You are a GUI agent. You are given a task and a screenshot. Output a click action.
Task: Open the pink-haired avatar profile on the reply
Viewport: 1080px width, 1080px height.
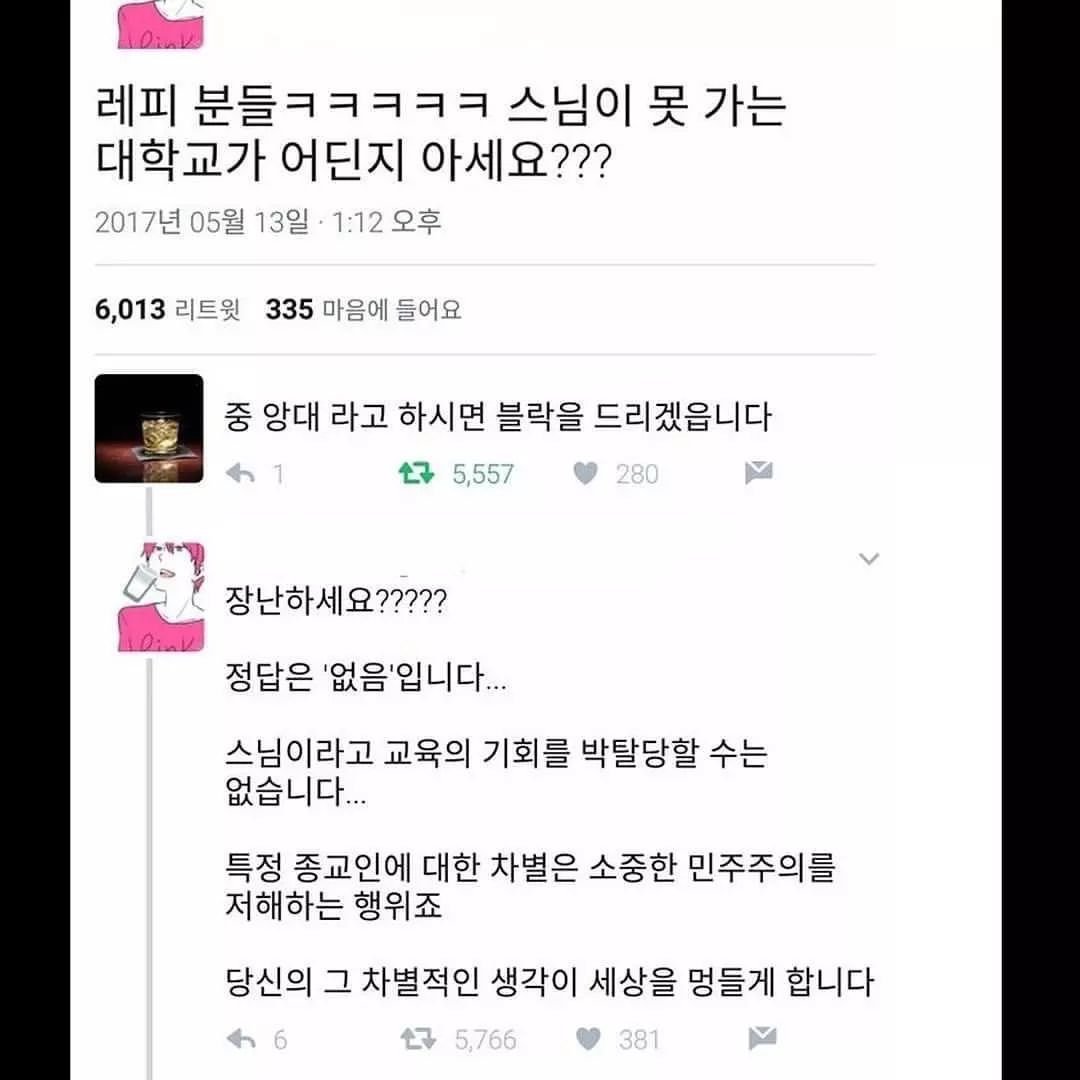pyautogui.click(x=161, y=596)
